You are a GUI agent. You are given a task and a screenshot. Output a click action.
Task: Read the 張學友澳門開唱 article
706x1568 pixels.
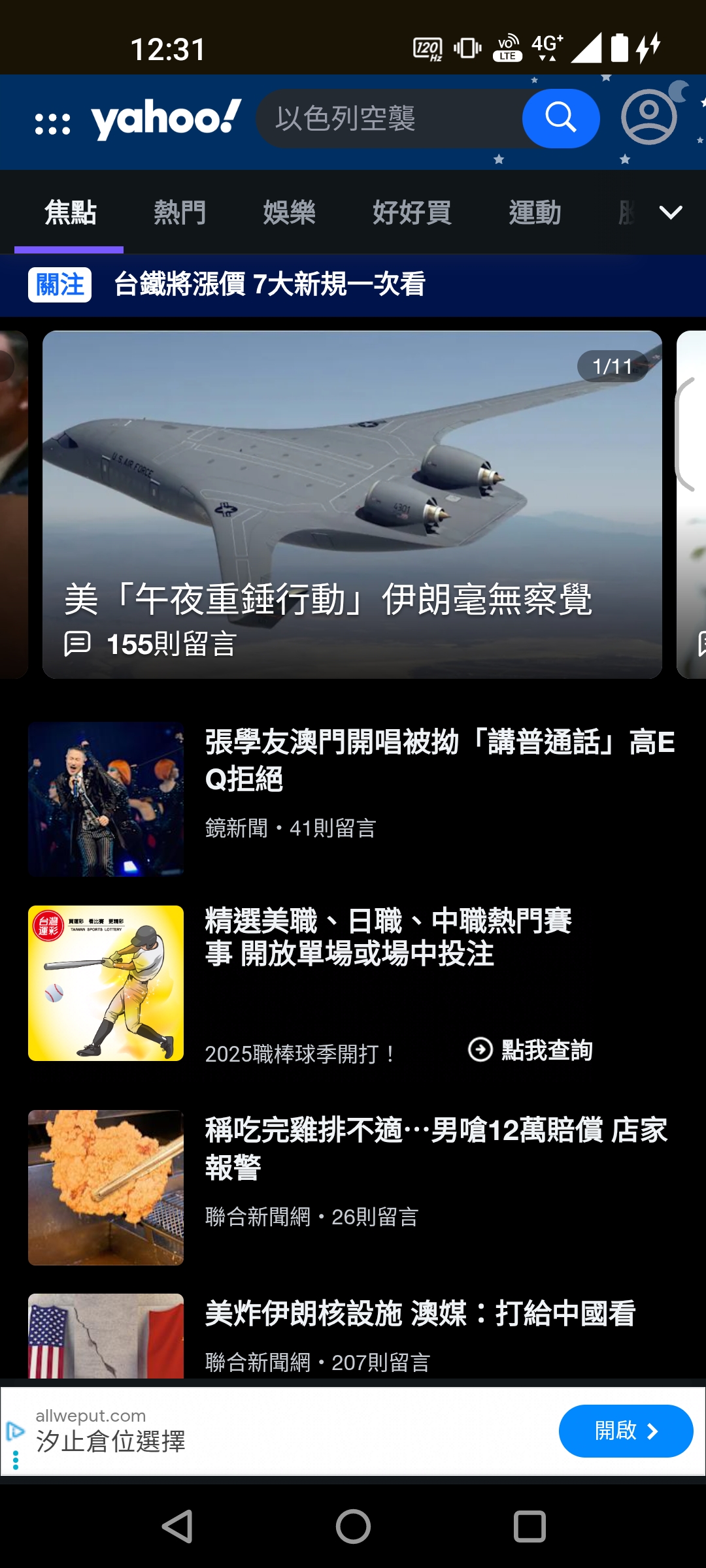click(439, 760)
